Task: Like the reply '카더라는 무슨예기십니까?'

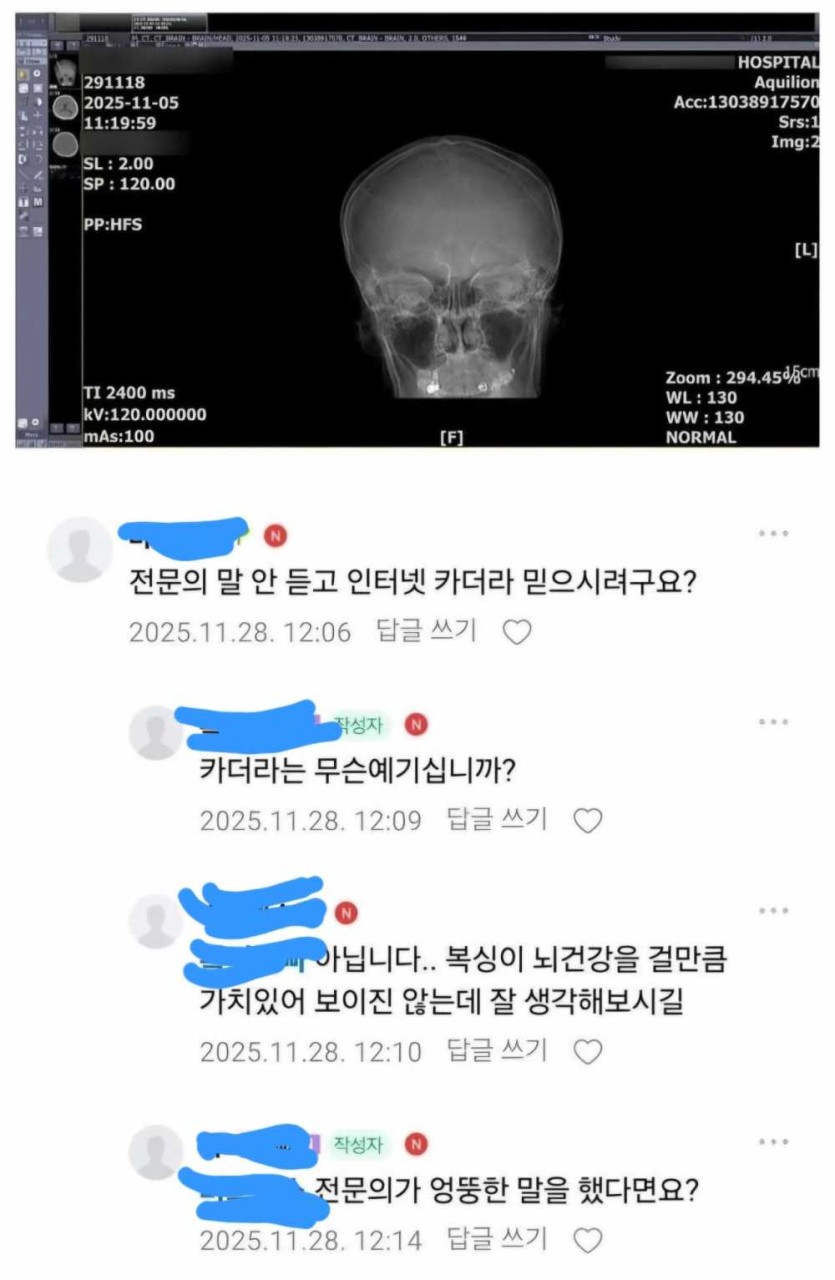Action: (x=587, y=821)
